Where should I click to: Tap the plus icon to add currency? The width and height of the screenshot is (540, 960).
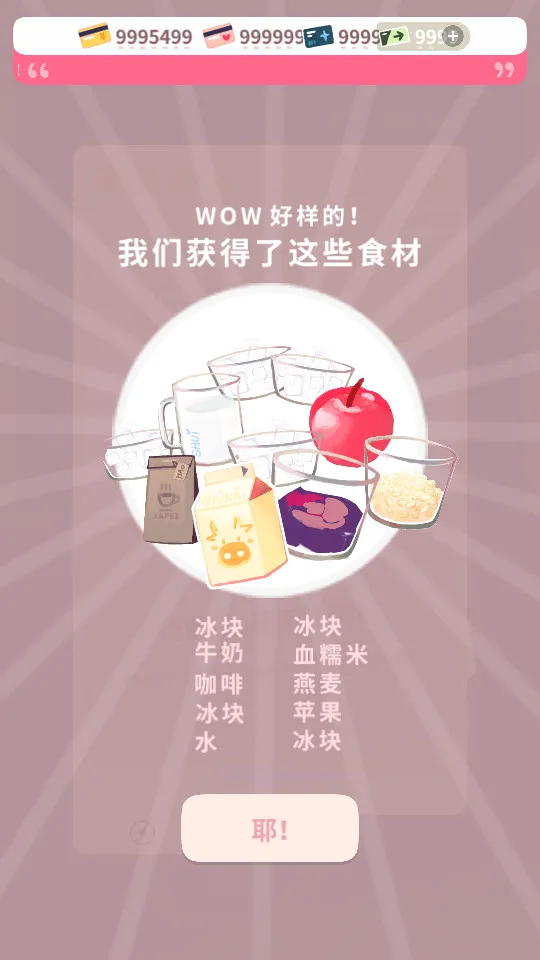[452, 37]
